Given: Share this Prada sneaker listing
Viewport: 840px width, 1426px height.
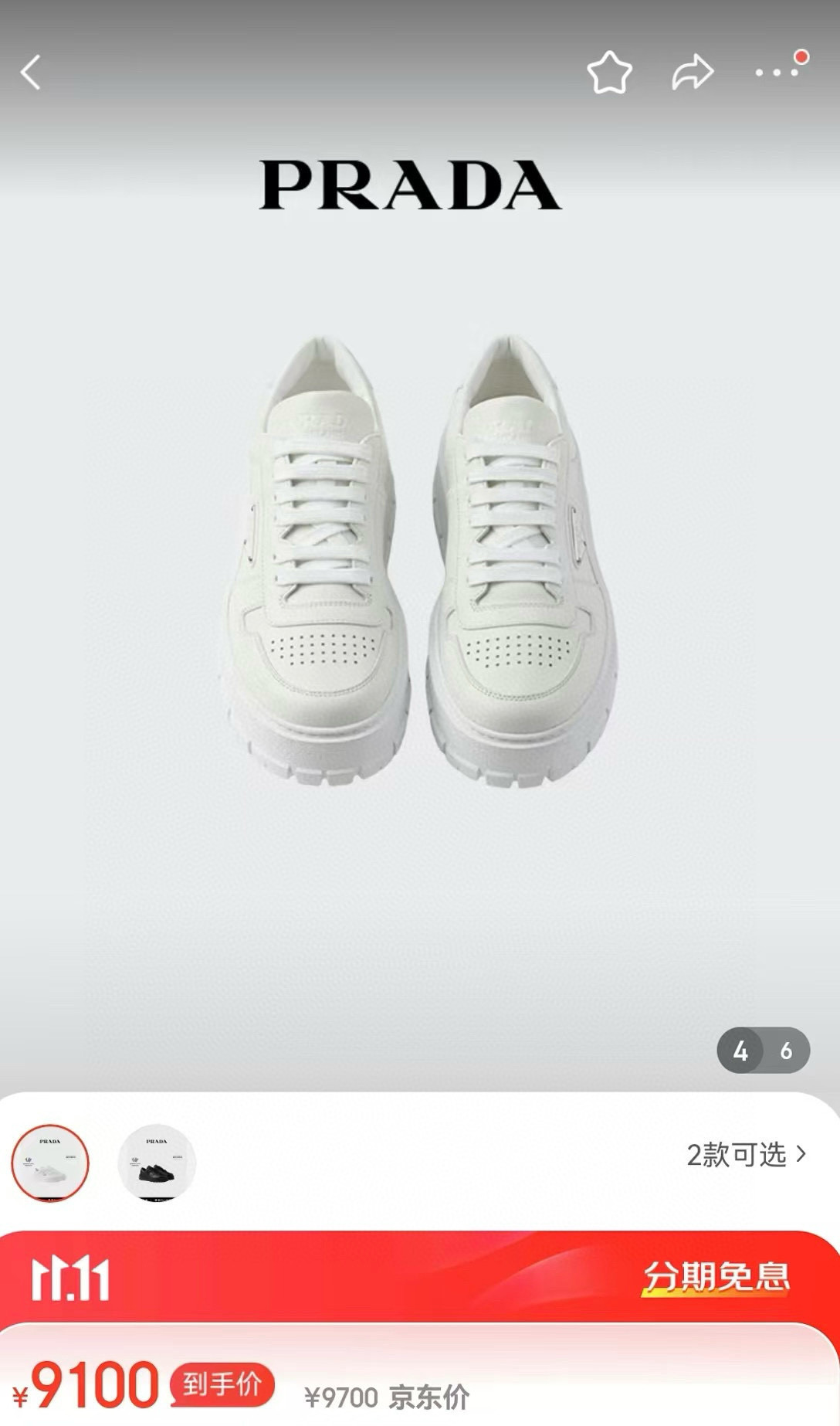Looking at the screenshot, I should [x=692, y=73].
